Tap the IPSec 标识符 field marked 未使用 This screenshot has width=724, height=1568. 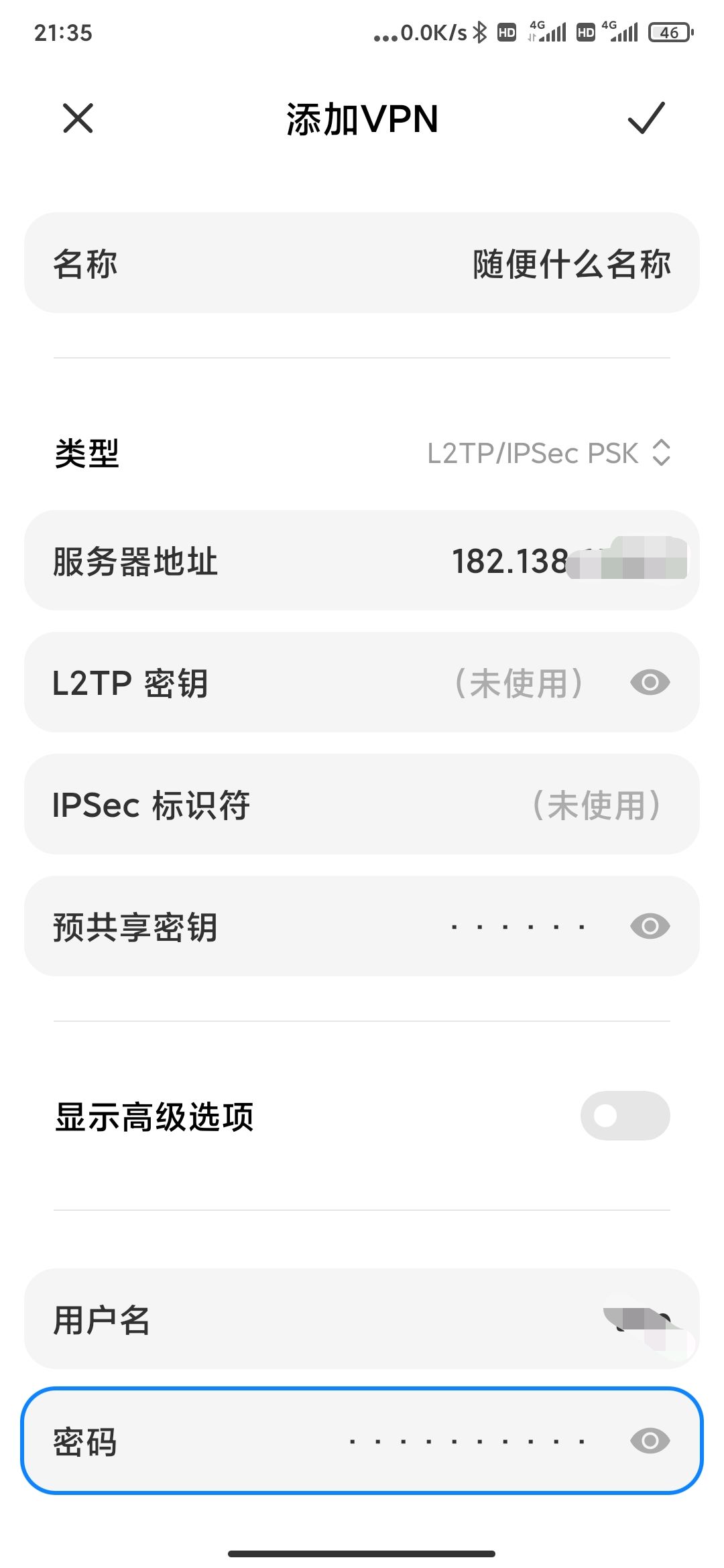(362, 803)
